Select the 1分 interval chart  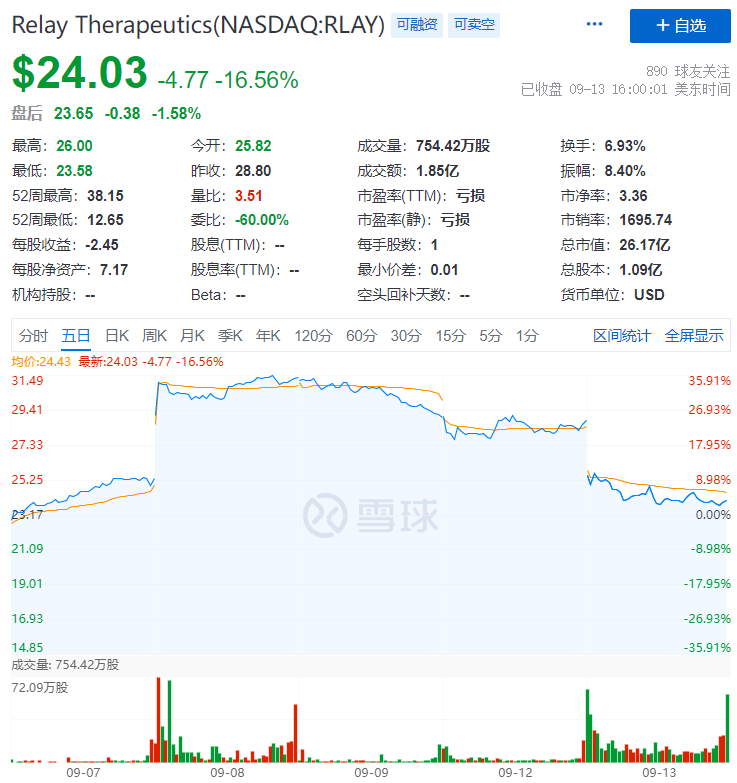[527, 335]
